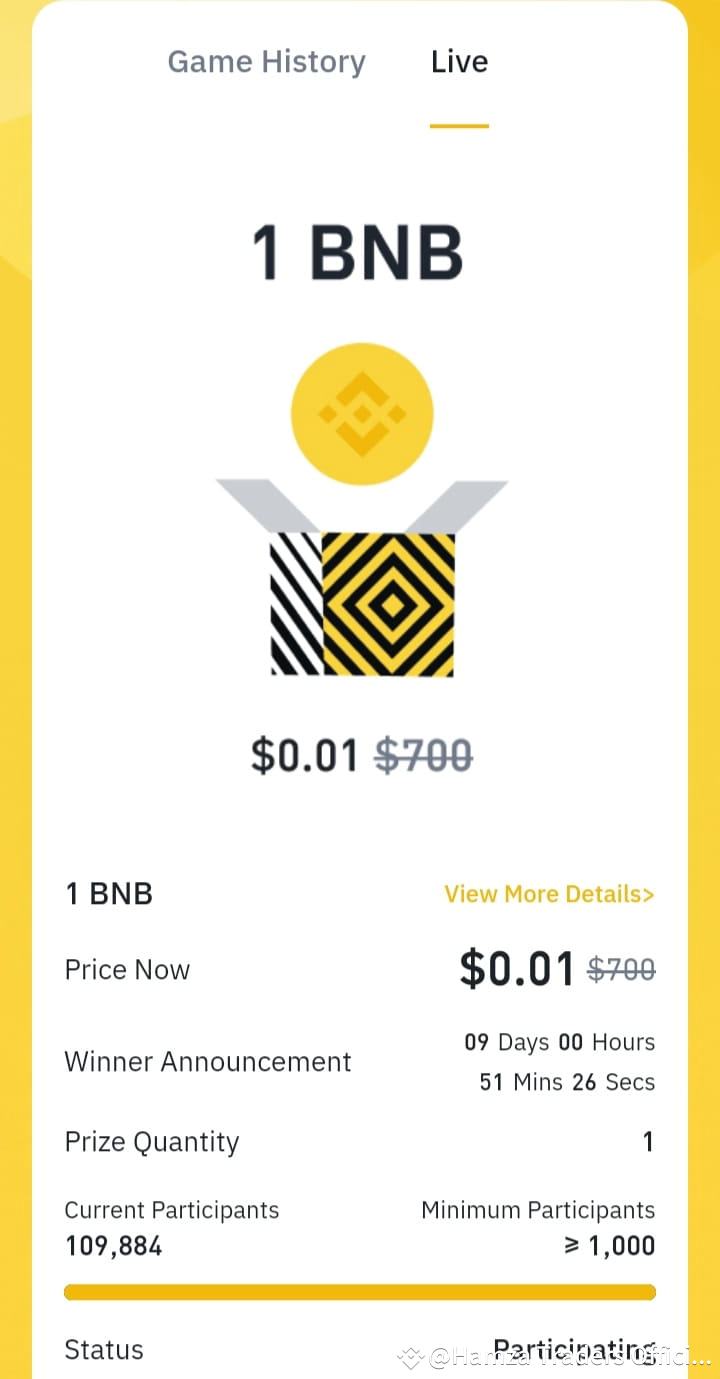This screenshot has width=720, height=1379.
Task: Click the $0.01 Price Now value
Action: click(517, 968)
